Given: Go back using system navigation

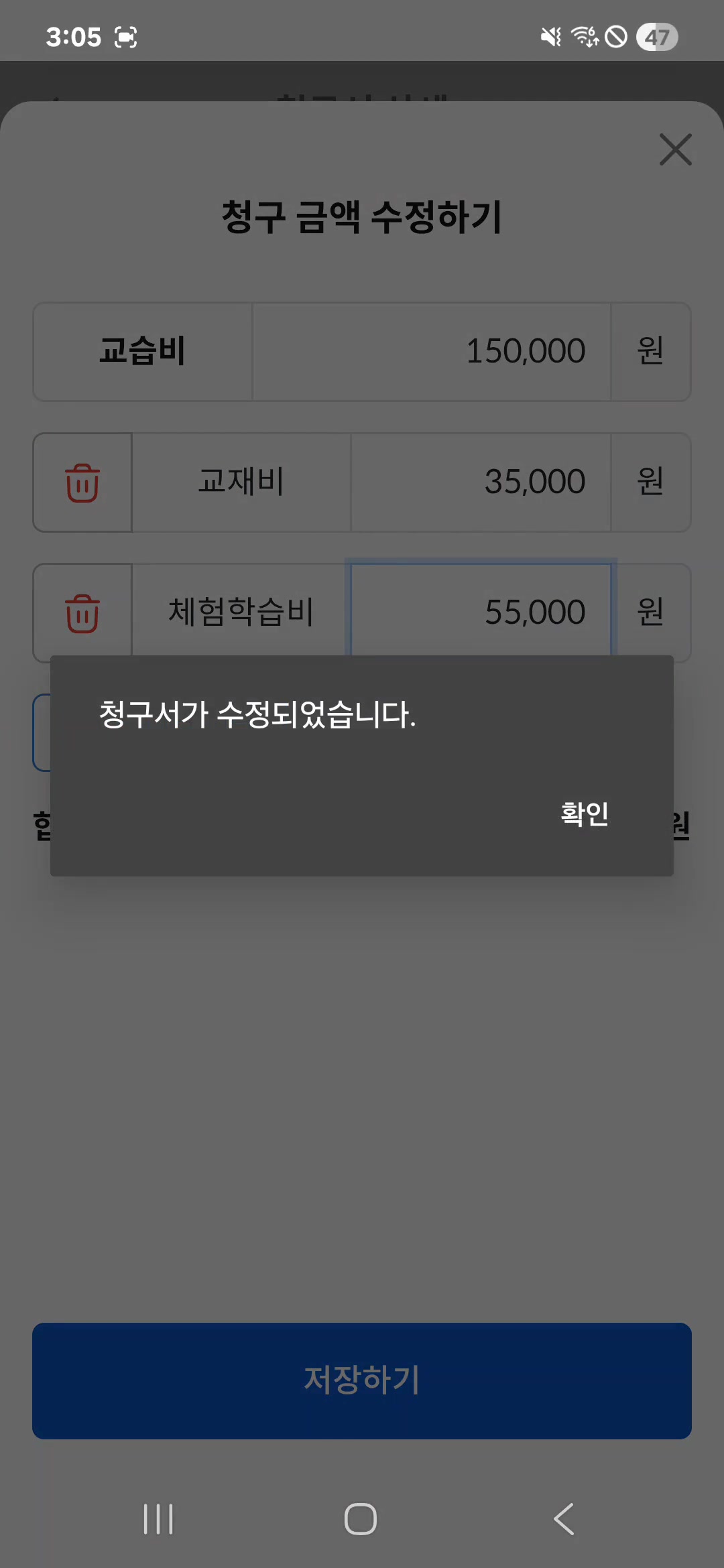Looking at the screenshot, I should (x=564, y=1518).
